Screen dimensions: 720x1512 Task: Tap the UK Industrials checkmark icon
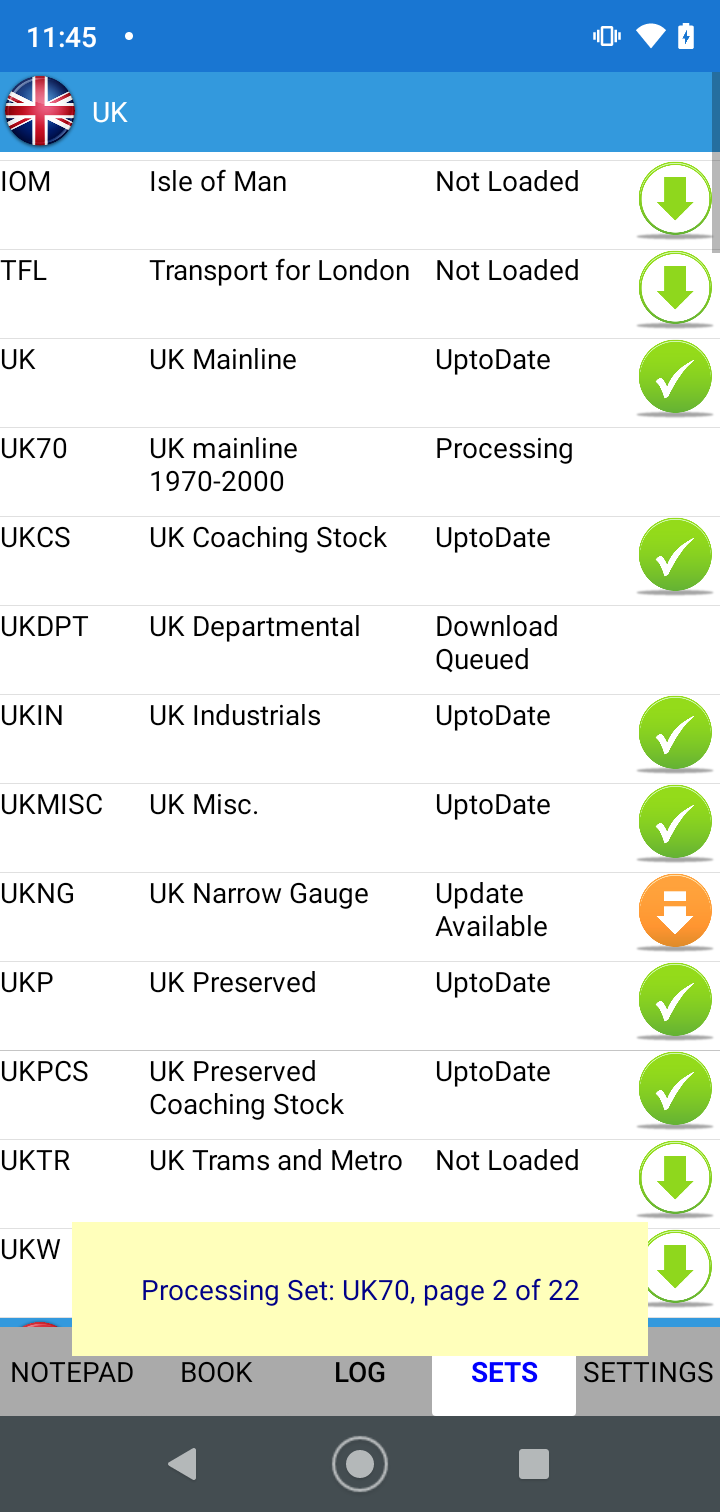675,734
